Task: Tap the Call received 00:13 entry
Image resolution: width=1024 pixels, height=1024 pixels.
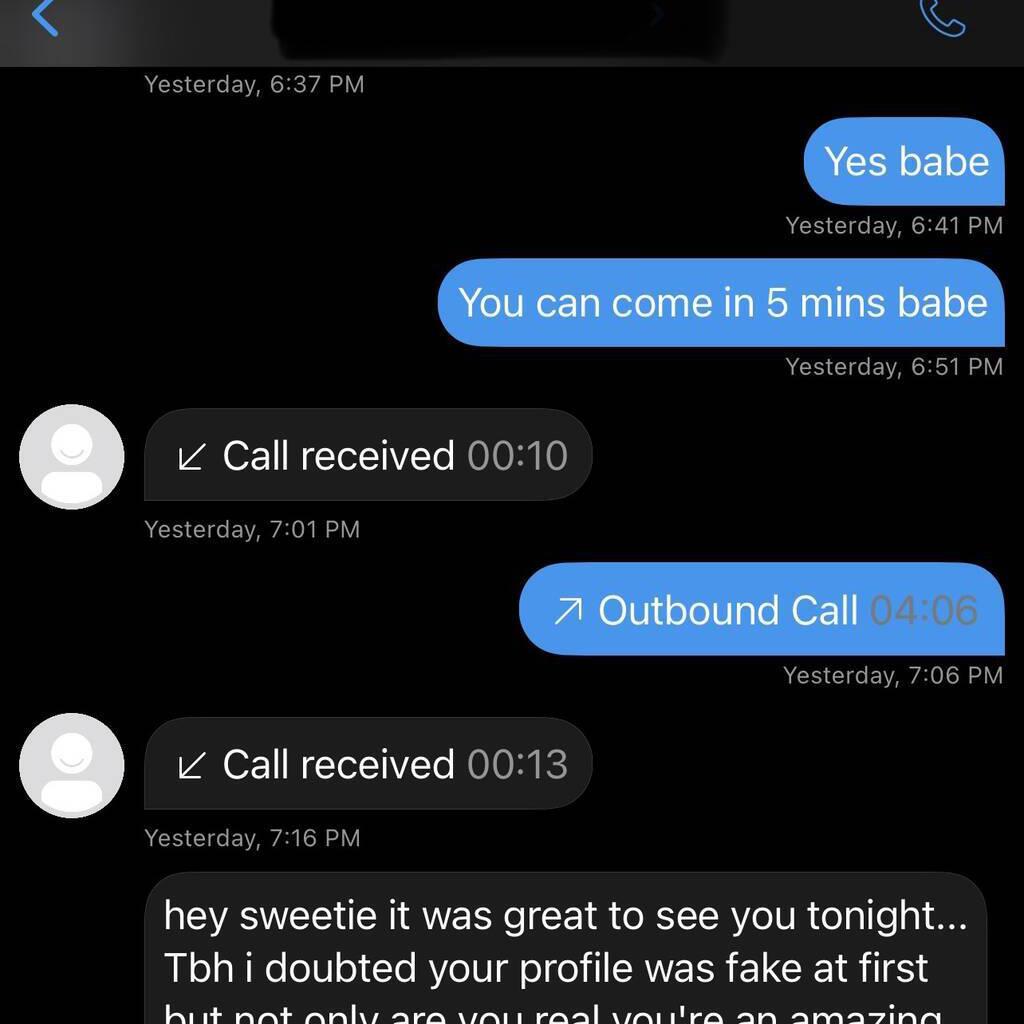Action: [368, 764]
